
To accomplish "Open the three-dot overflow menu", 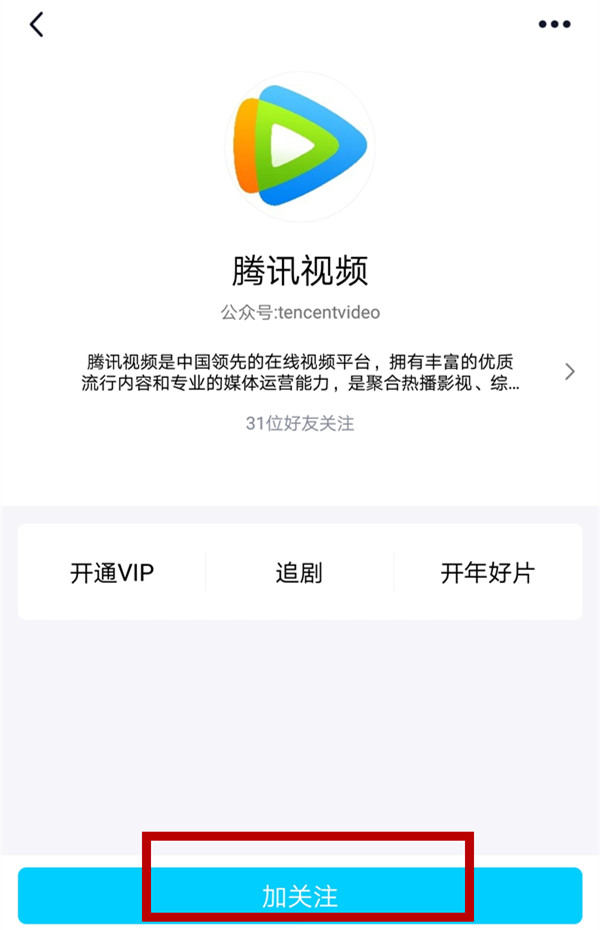I will pos(554,25).
